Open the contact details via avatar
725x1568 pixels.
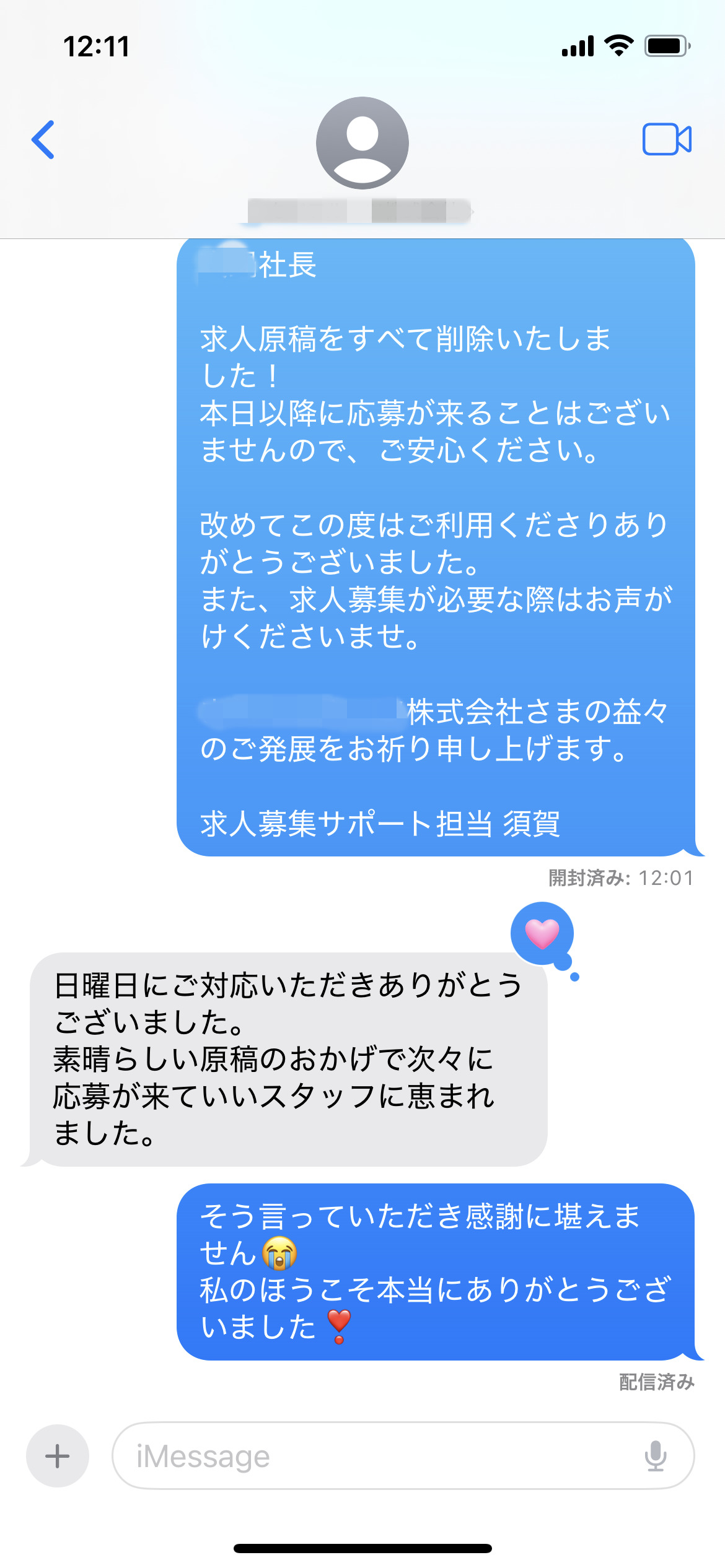pyautogui.click(x=362, y=143)
